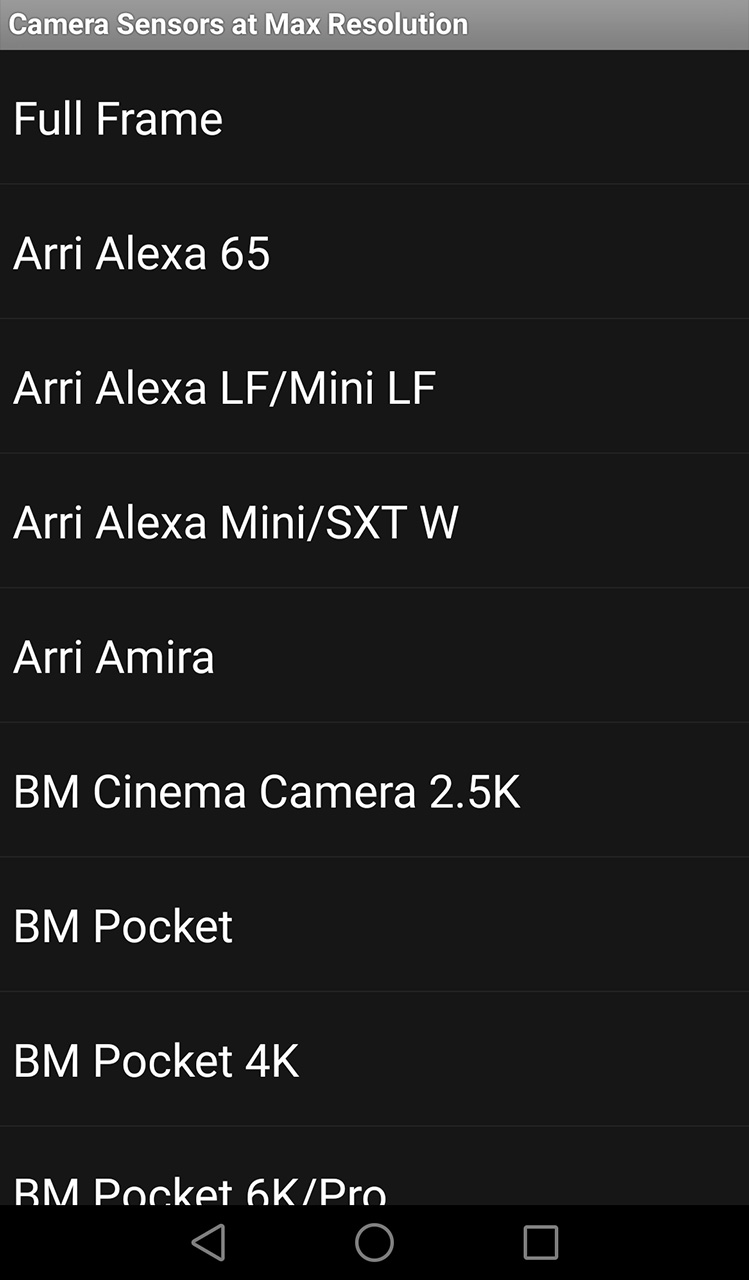Image resolution: width=749 pixels, height=1280 pixels.
Task: Open the recent apps view
Action: point(540,1242)
